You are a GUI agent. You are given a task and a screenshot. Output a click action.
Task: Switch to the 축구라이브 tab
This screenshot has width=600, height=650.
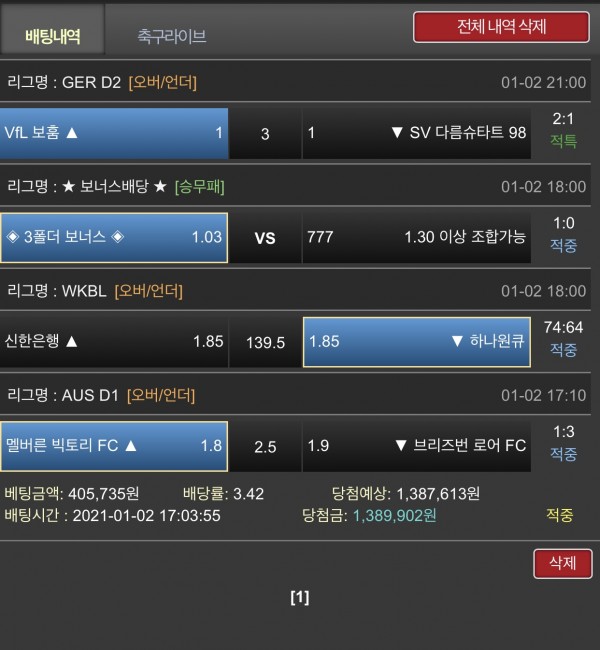coord(172,36)
